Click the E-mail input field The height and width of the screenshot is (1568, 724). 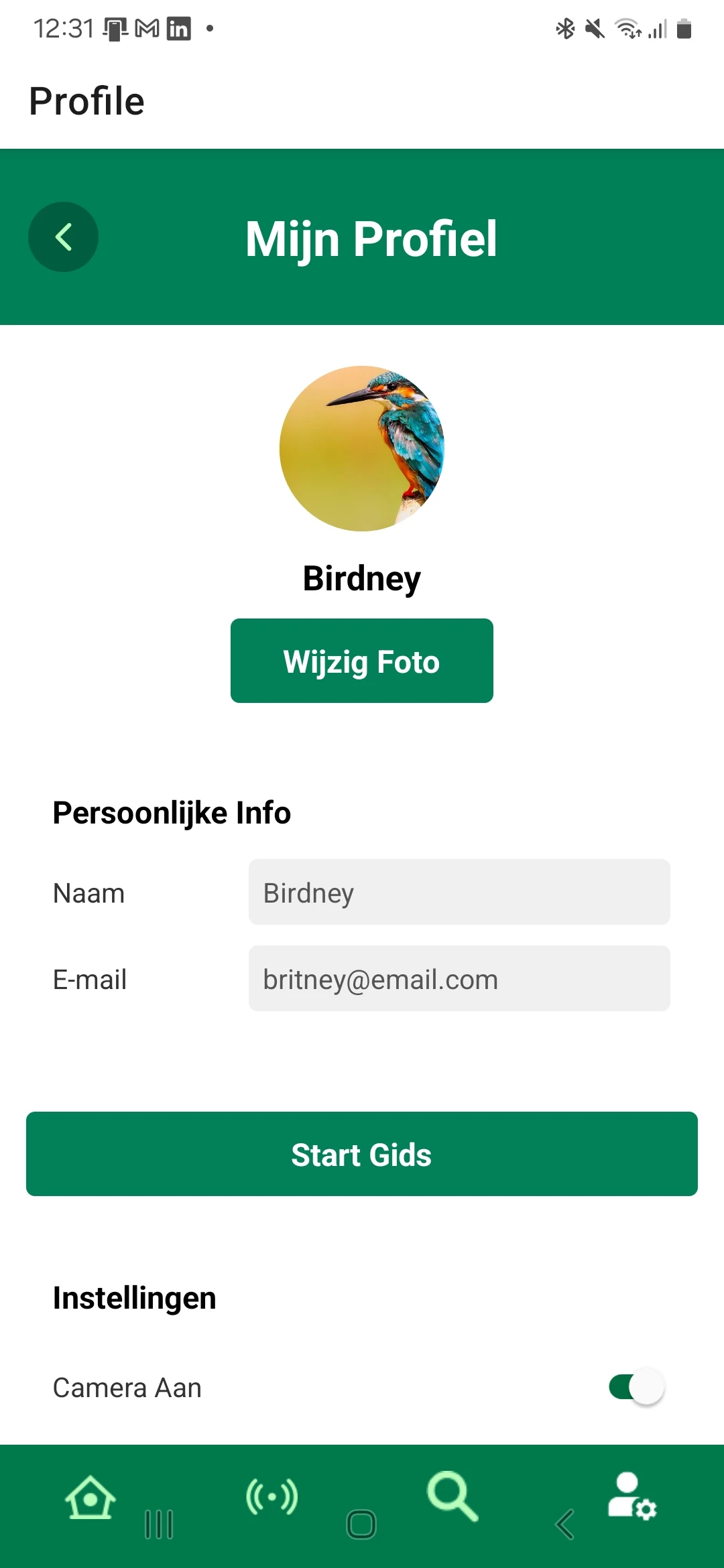point(459,979)
